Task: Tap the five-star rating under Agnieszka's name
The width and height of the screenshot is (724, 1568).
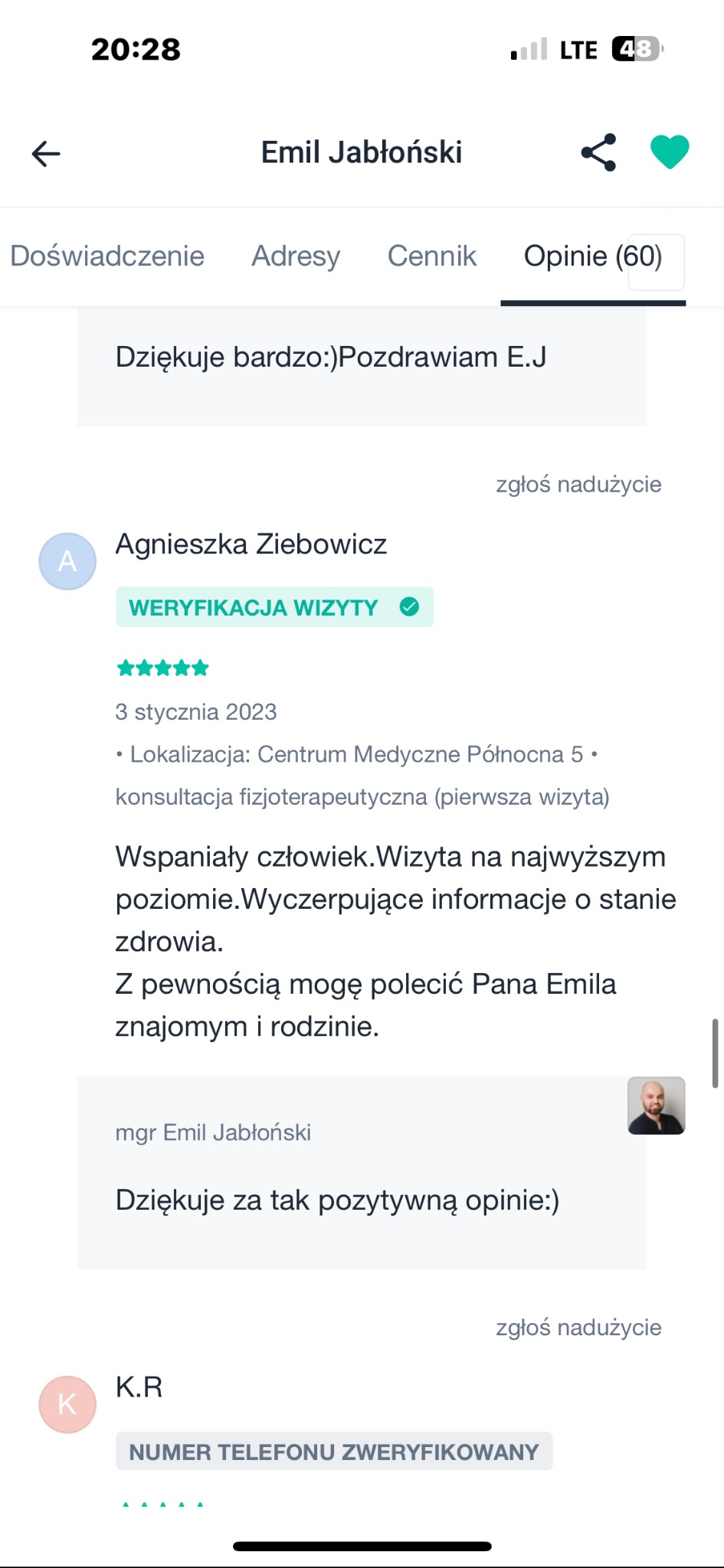Action: [x=162, y=668]
